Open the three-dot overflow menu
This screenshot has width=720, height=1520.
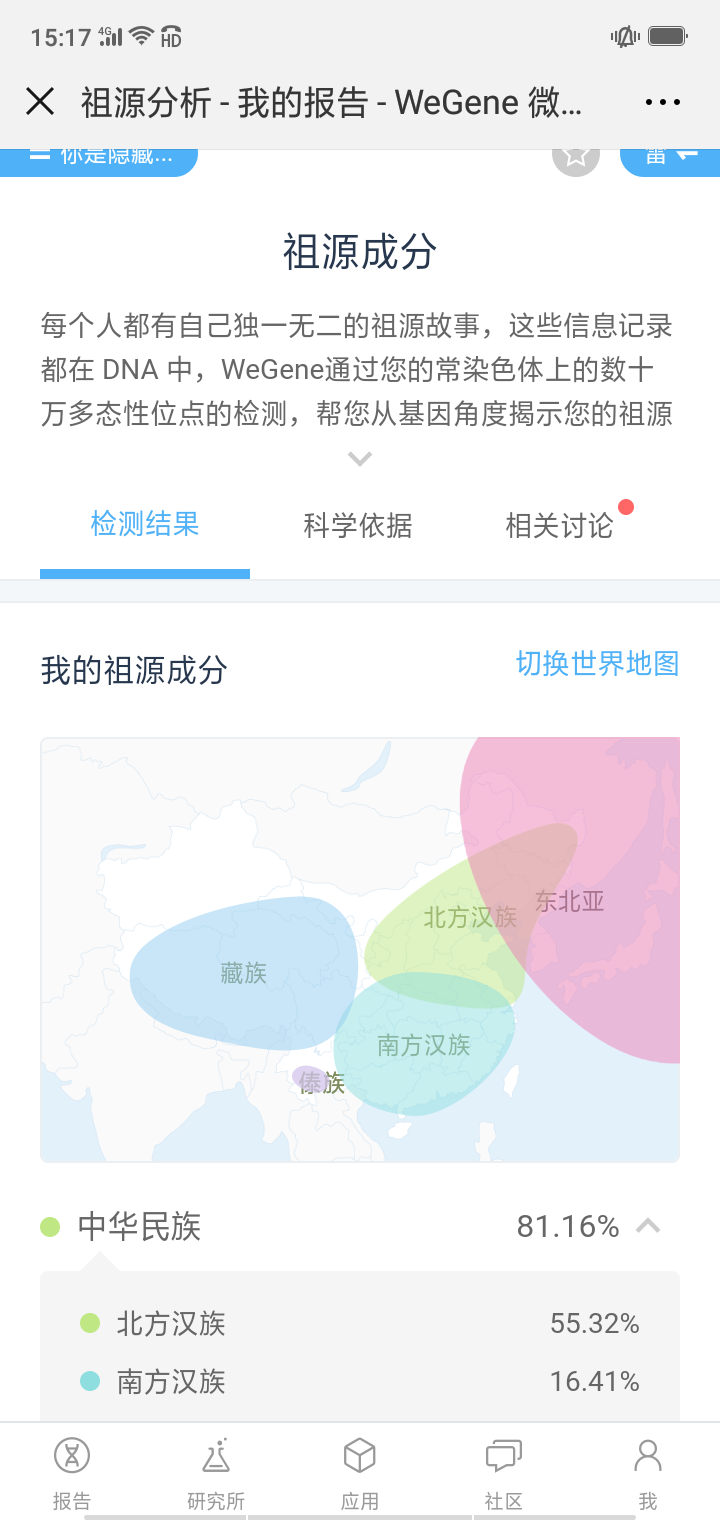pyautogui.click(x=663, y=102)
